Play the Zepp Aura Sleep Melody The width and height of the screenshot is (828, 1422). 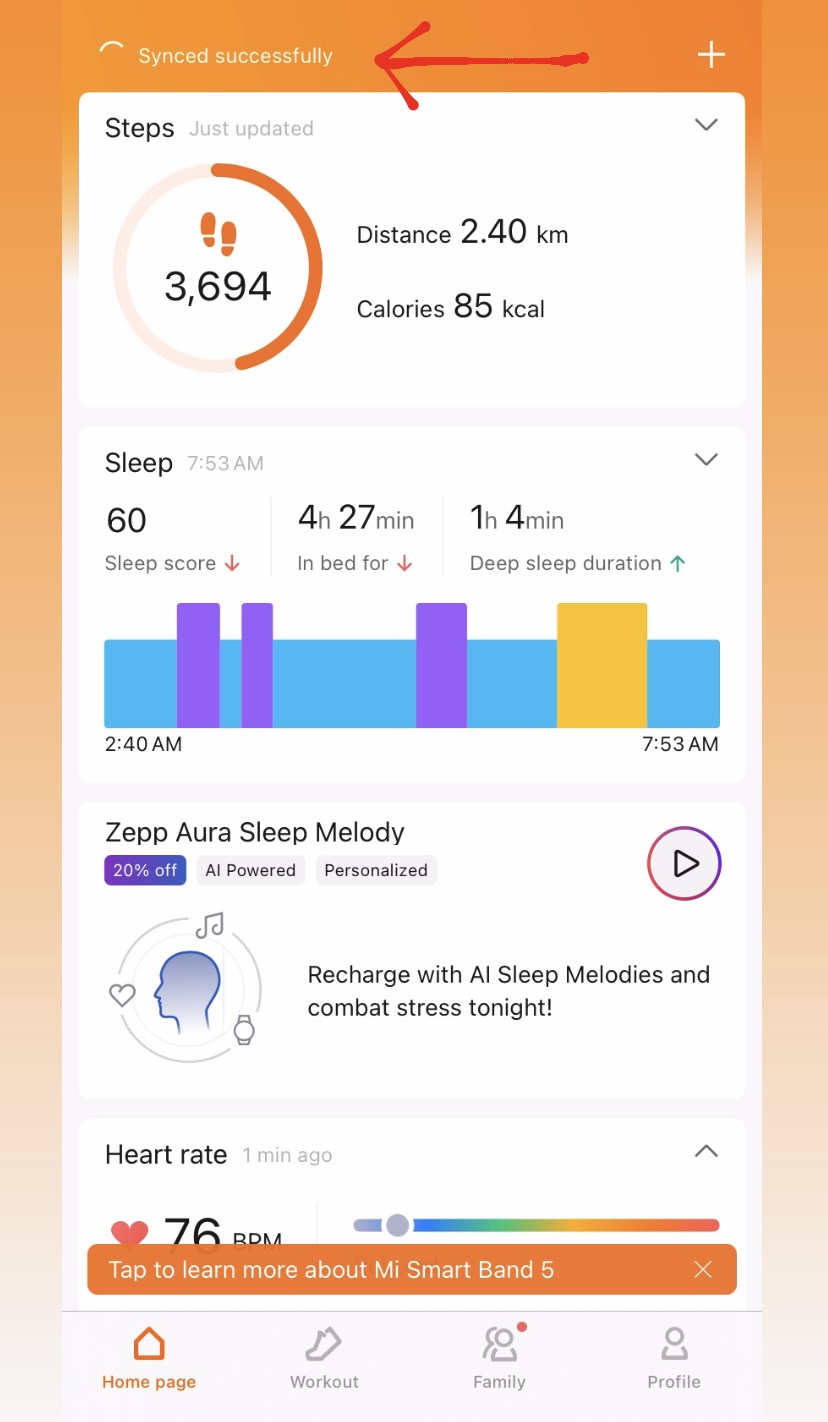point(684,864)
